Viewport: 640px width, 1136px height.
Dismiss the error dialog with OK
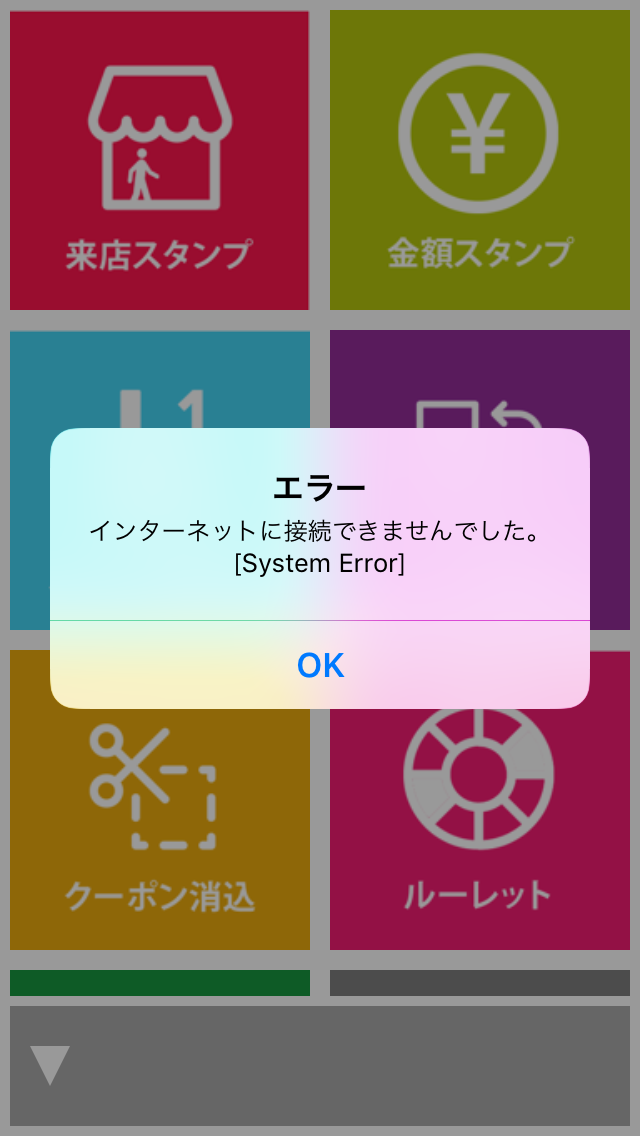pos(320,664)
